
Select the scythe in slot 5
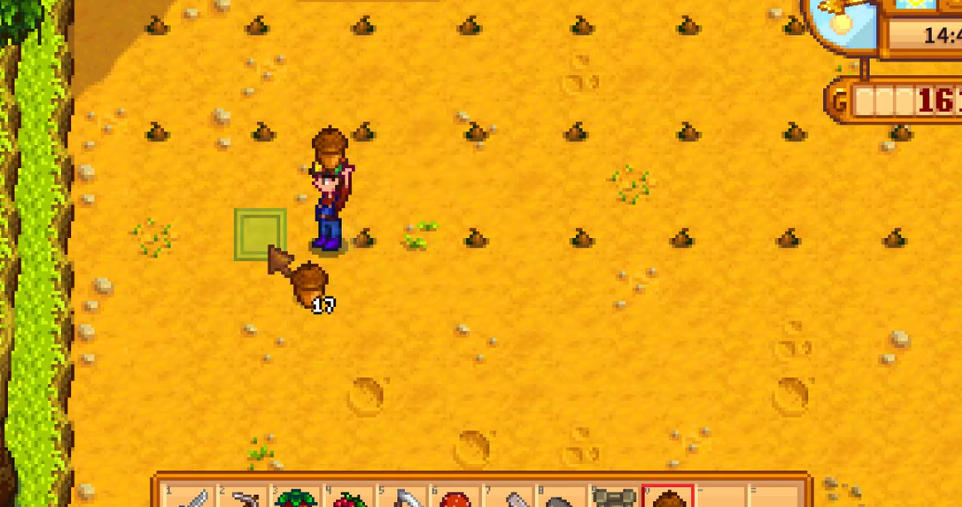(402, 498)
